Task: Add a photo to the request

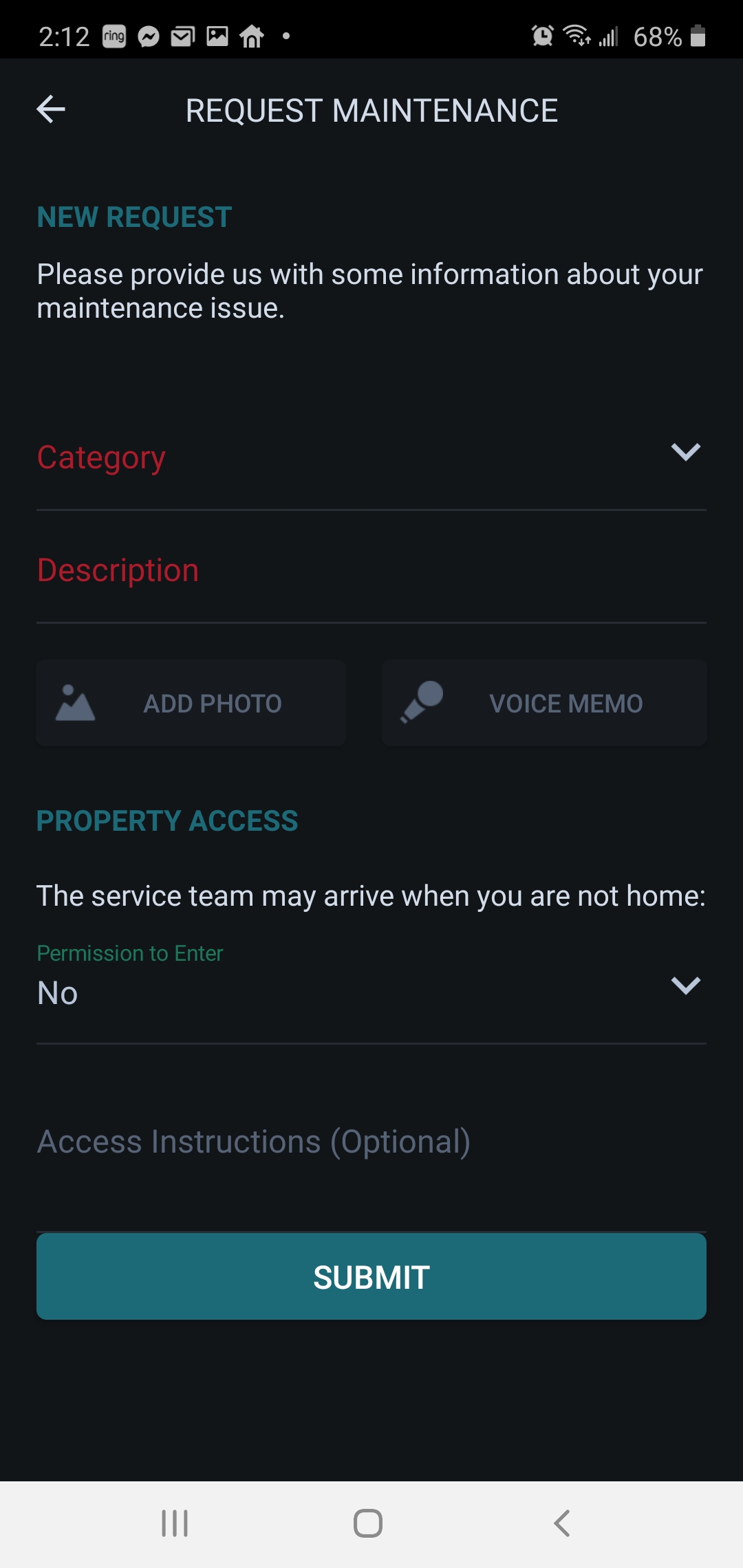Action: pyautogui.click(x=191, y=703)
